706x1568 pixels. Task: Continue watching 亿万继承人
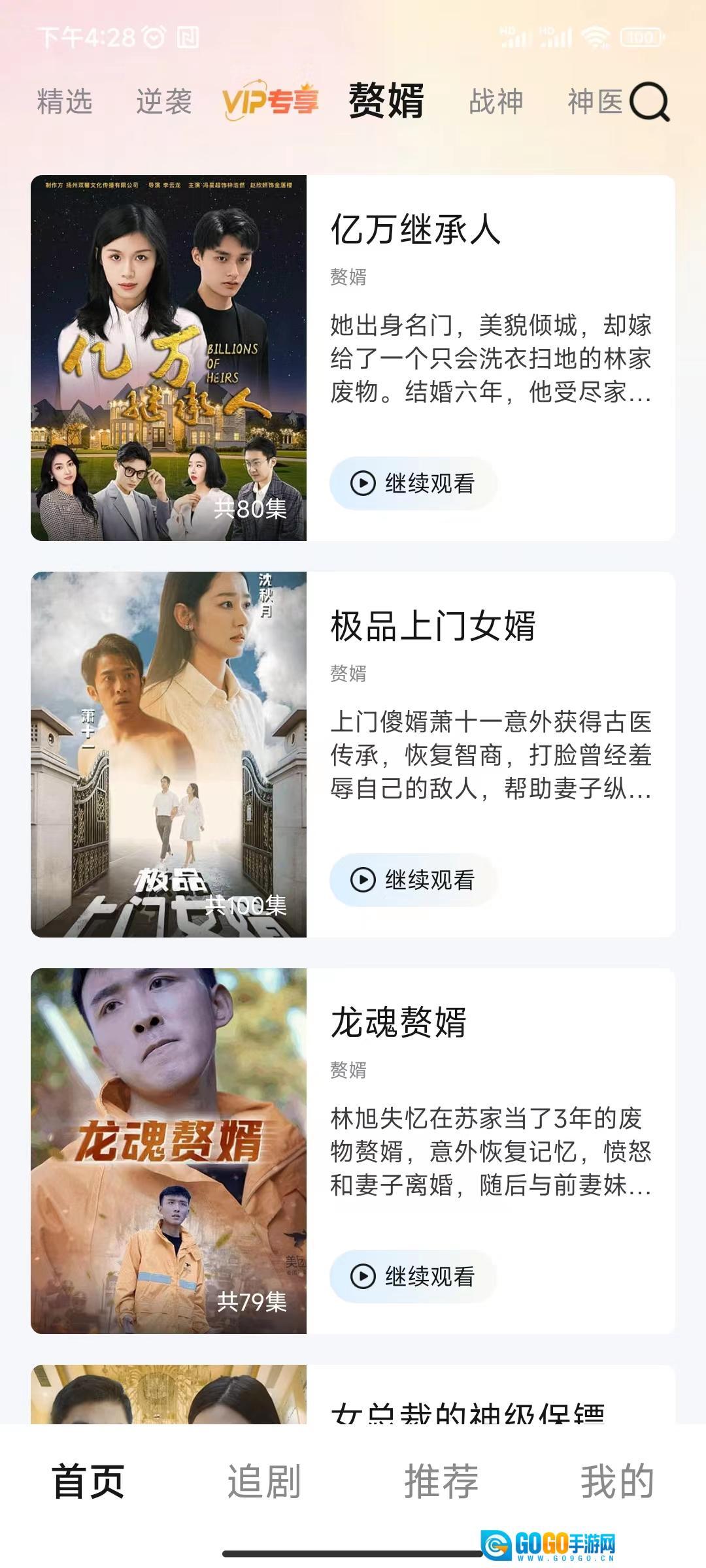(413, 483)
